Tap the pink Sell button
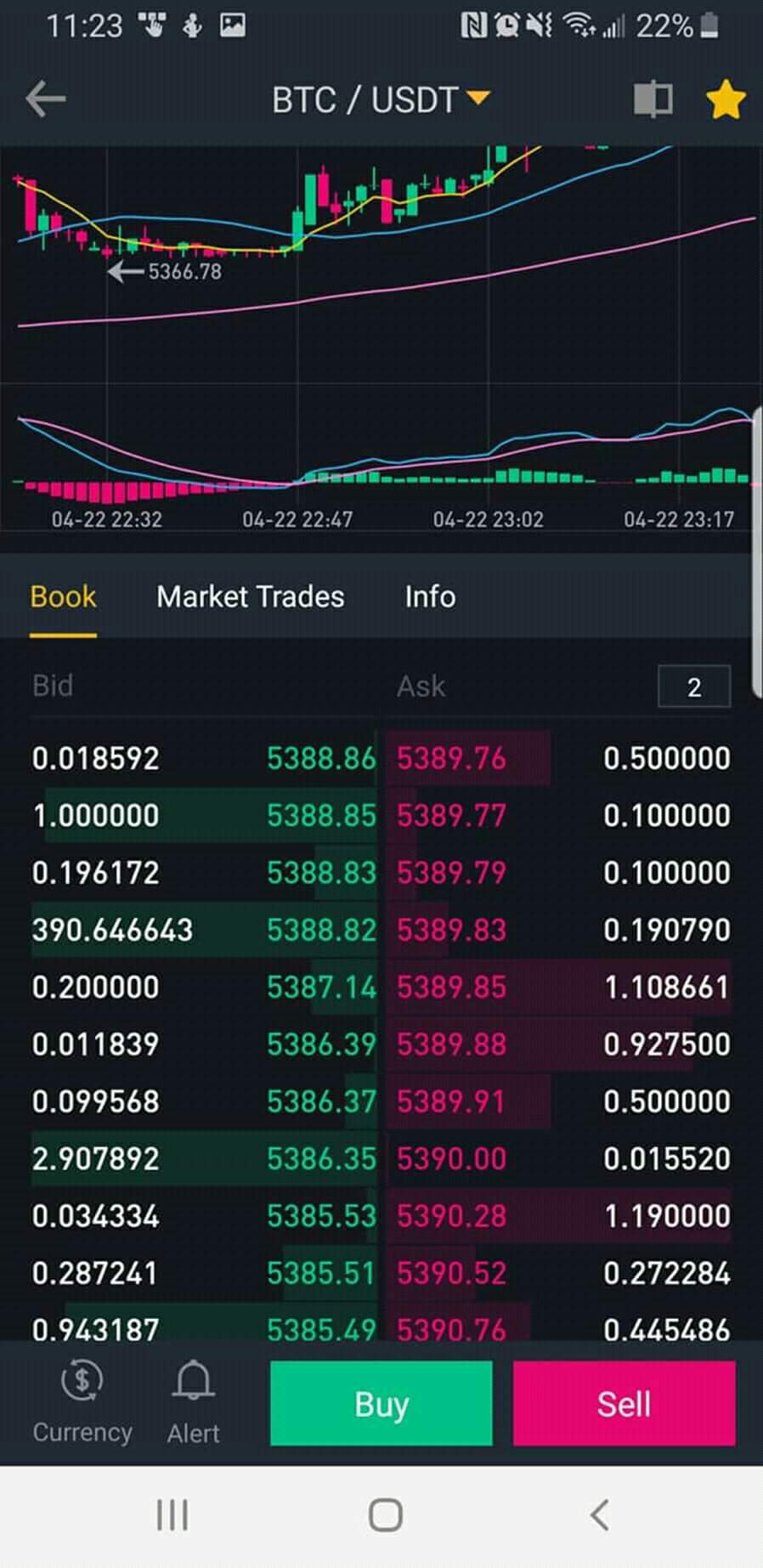Screen dimensions: 763x1568 tap(624, 1403)
